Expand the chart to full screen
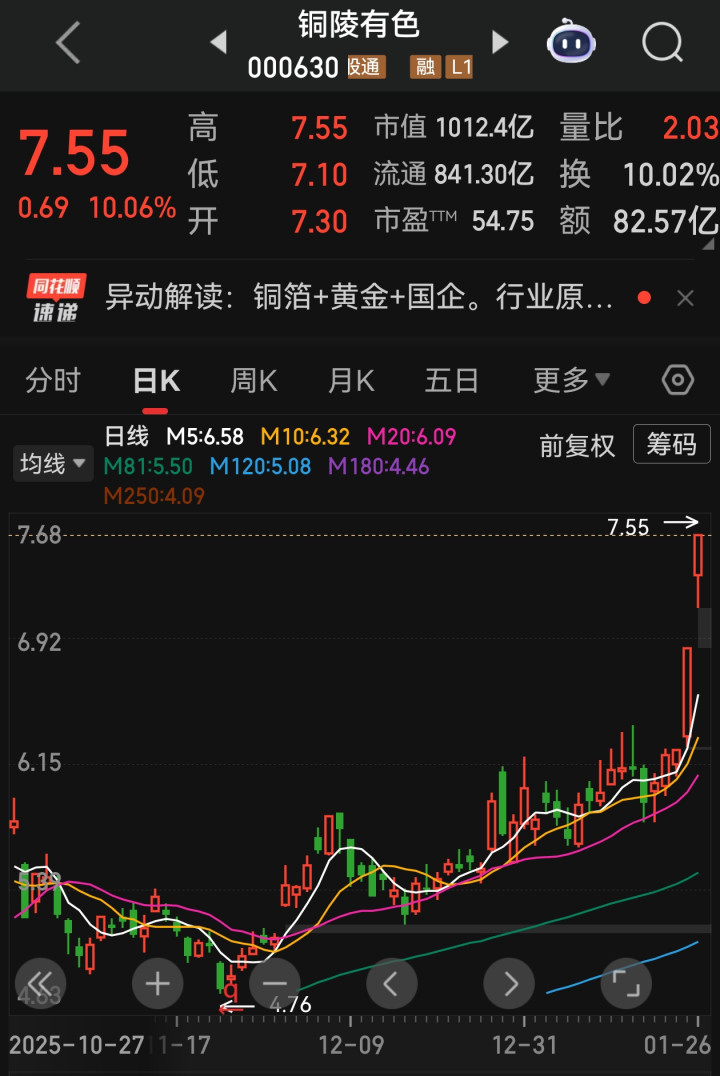The image size is (720, 1076). point(625,984)
